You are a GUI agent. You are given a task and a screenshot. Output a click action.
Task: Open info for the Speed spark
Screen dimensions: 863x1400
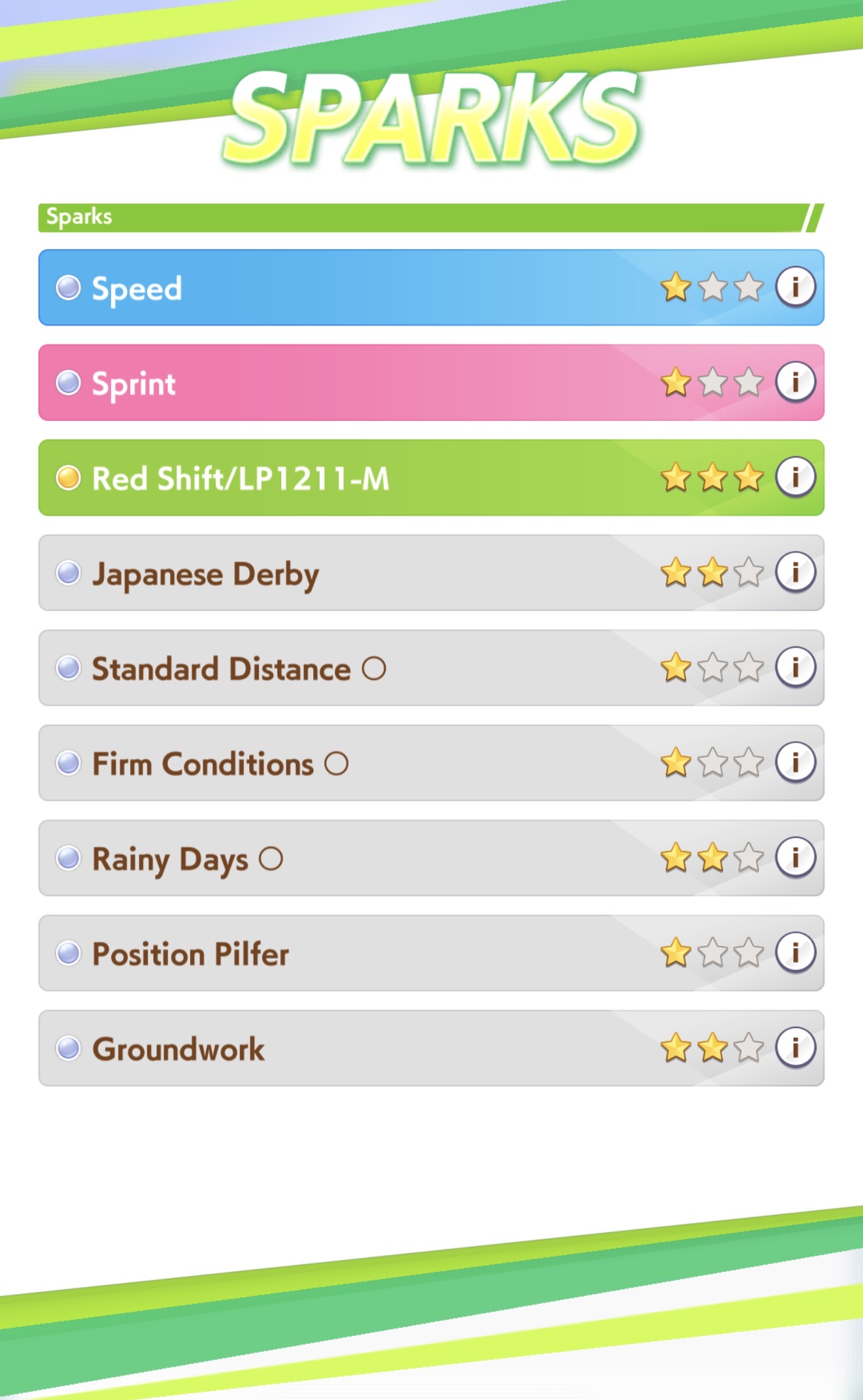coord(795,286)
